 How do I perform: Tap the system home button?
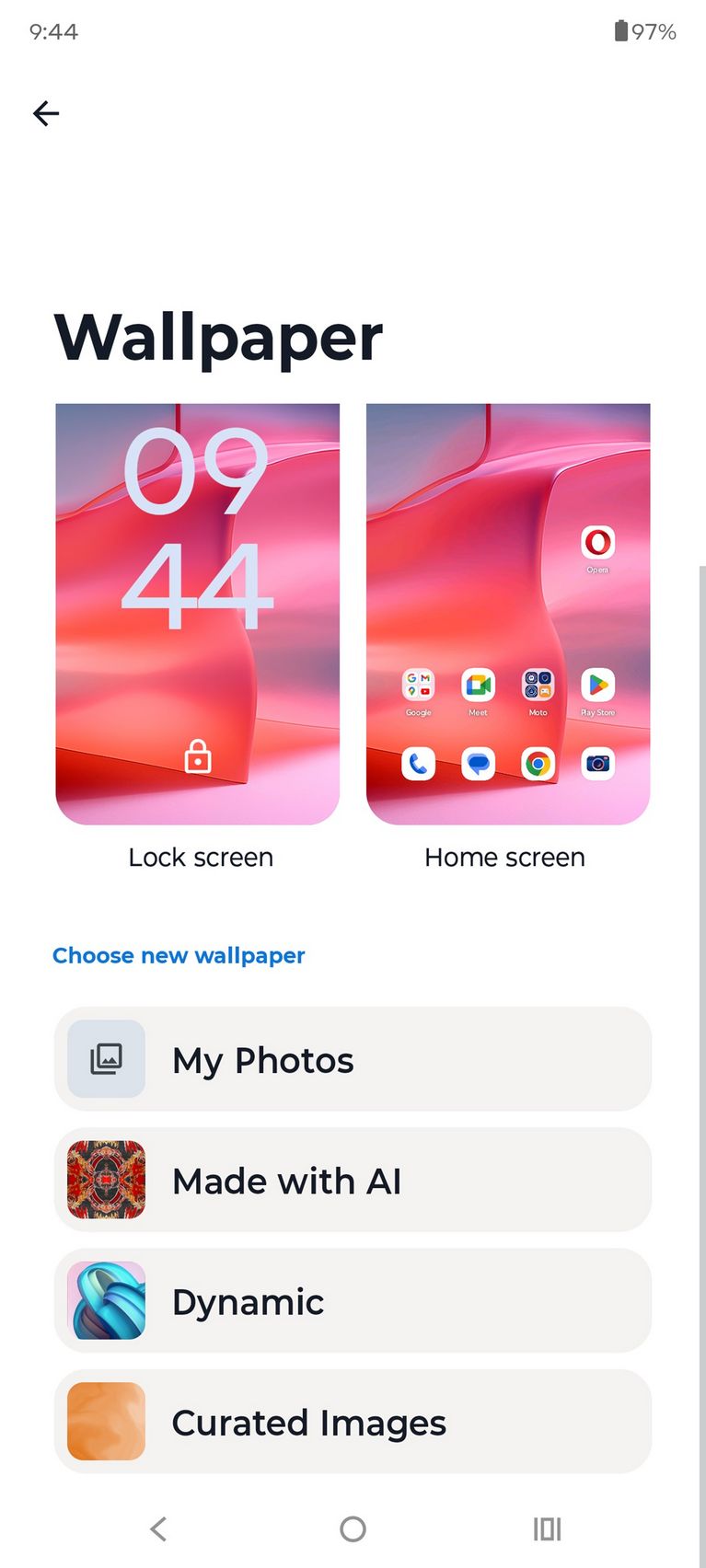click(353, 1529)
